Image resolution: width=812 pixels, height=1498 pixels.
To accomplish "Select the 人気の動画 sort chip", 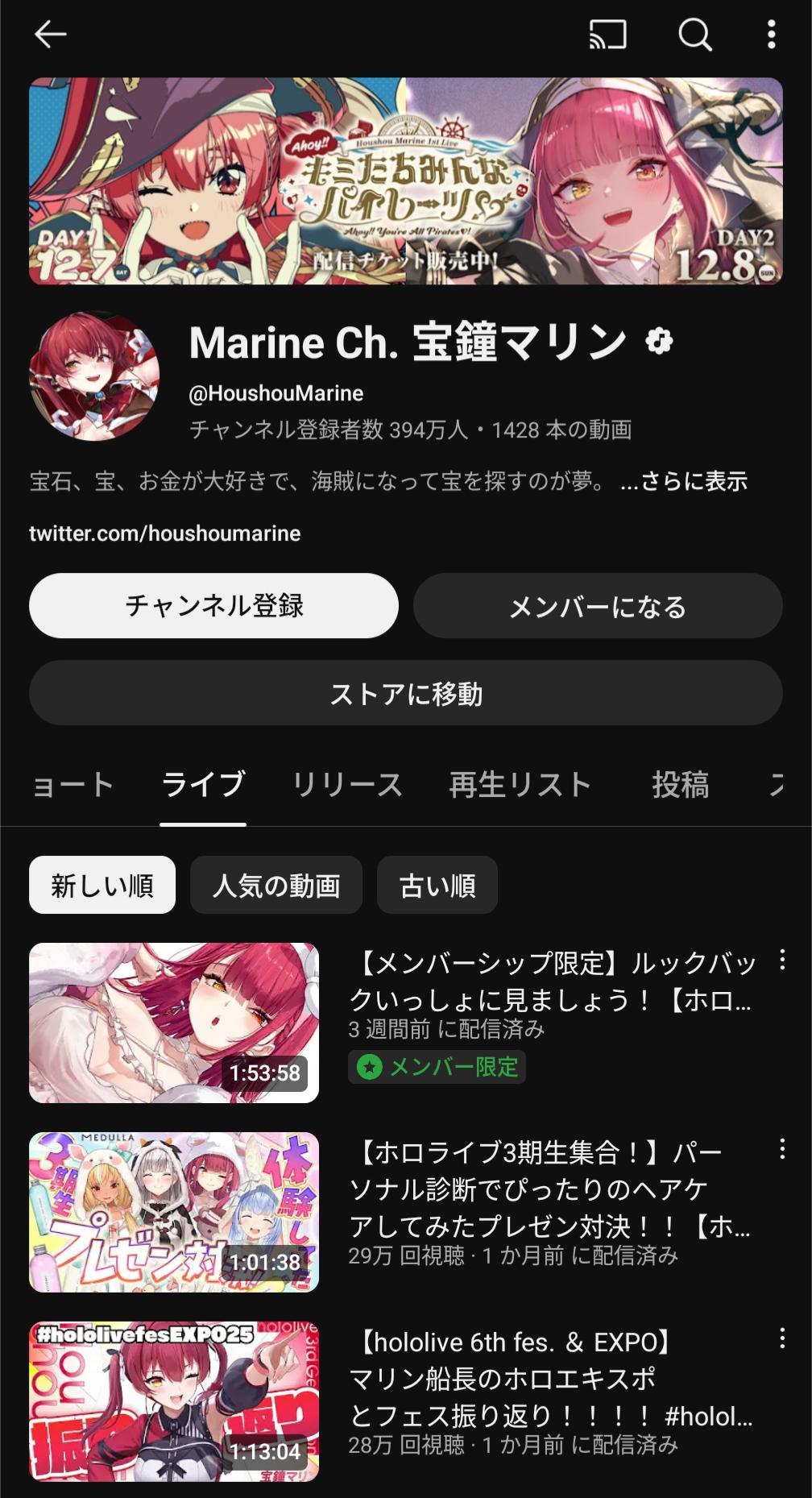I will click(x=276, y=885).
